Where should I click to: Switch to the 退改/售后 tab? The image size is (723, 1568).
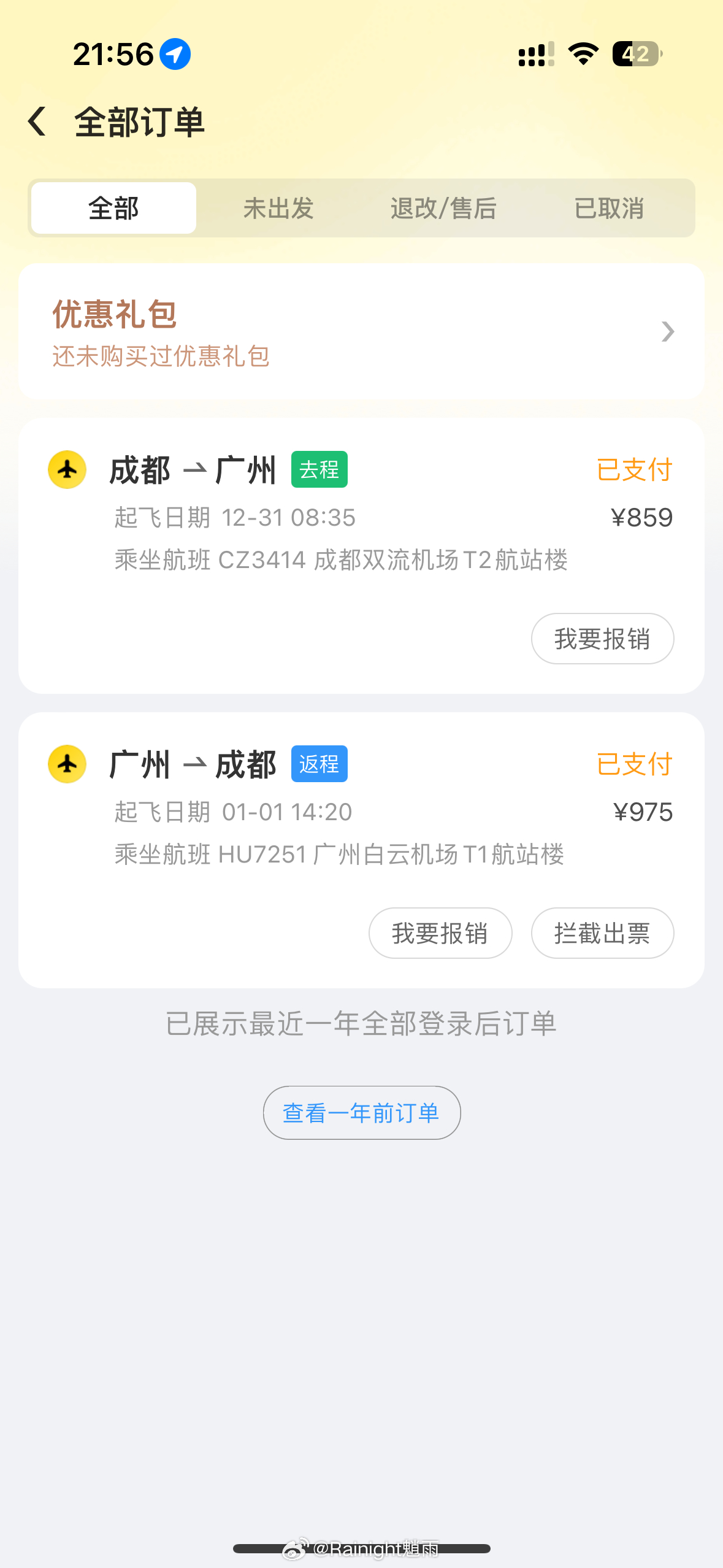[443, 208]
